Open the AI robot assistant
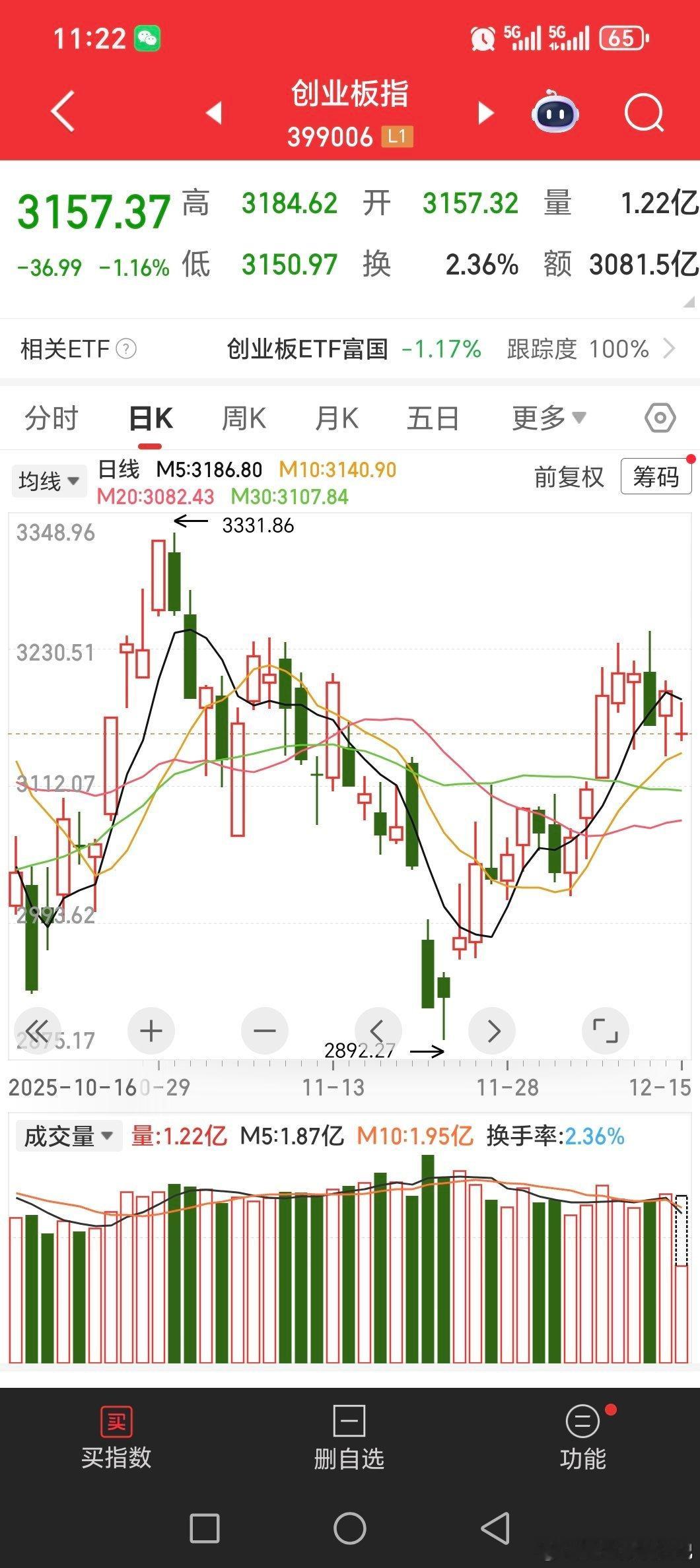This screenshot has width=700, height=1568. (555, 114)
